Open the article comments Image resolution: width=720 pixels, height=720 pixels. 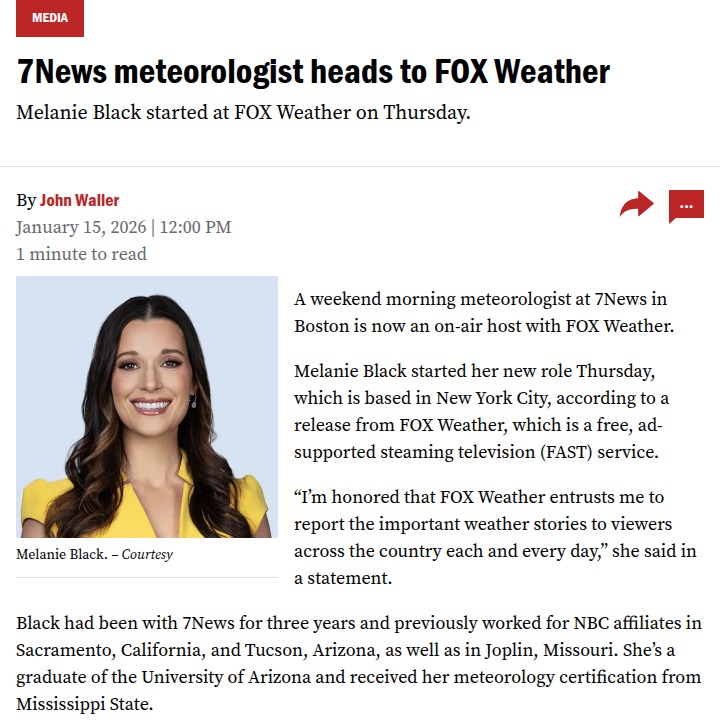(x=686, y=205)
